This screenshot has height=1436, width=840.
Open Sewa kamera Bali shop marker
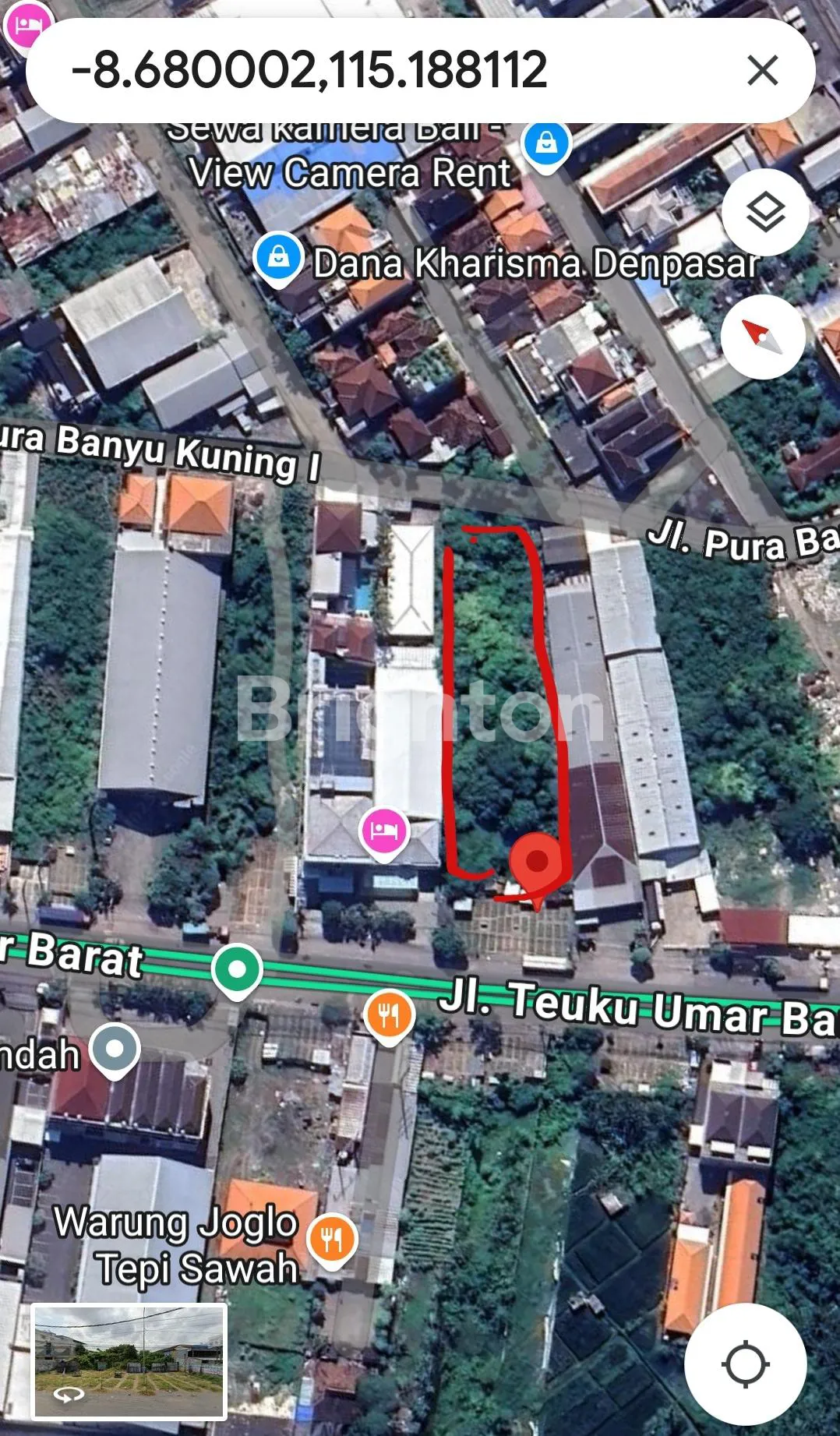click(546, 145)
